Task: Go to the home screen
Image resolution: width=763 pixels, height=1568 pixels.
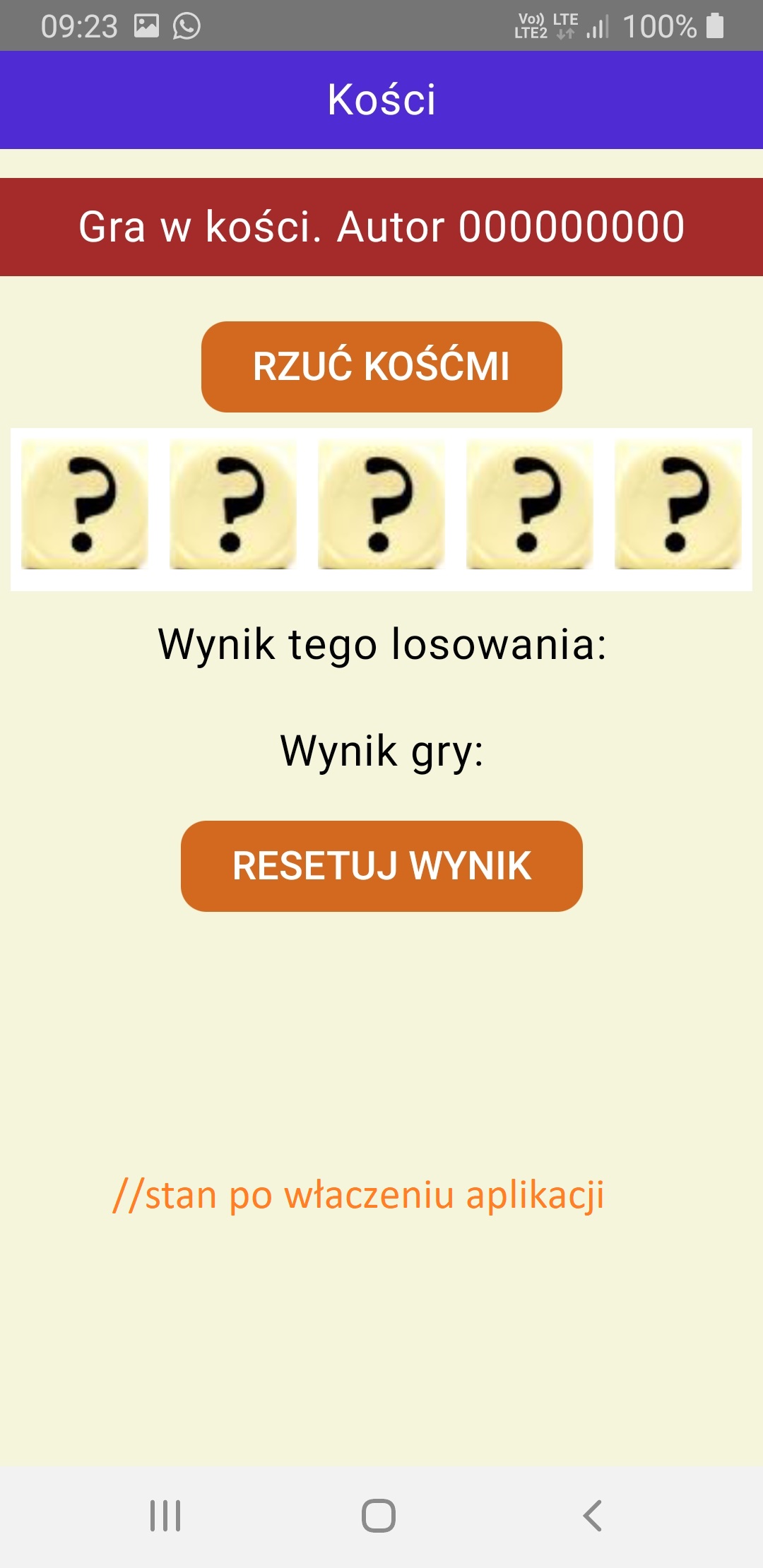Action: coord(379,1516)
